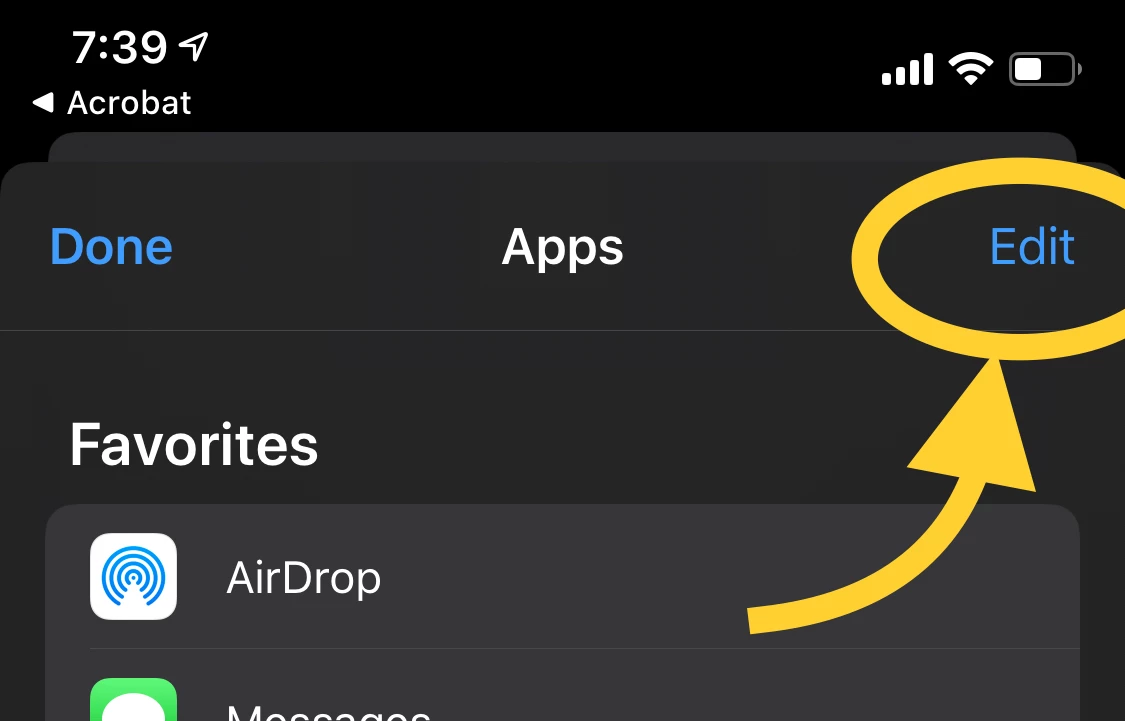Viewport: 1125px width, 721px height.
Task: Tap Done to close the Apps sheet
Action: (x=111, y=247)
